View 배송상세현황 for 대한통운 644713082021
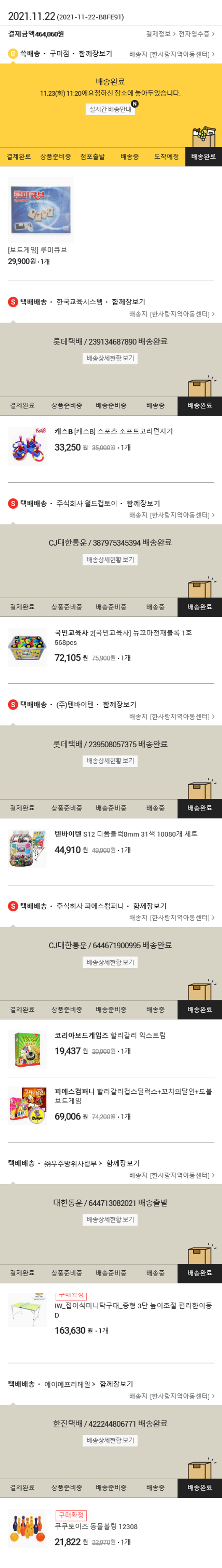 click(x=110, y=1220)
